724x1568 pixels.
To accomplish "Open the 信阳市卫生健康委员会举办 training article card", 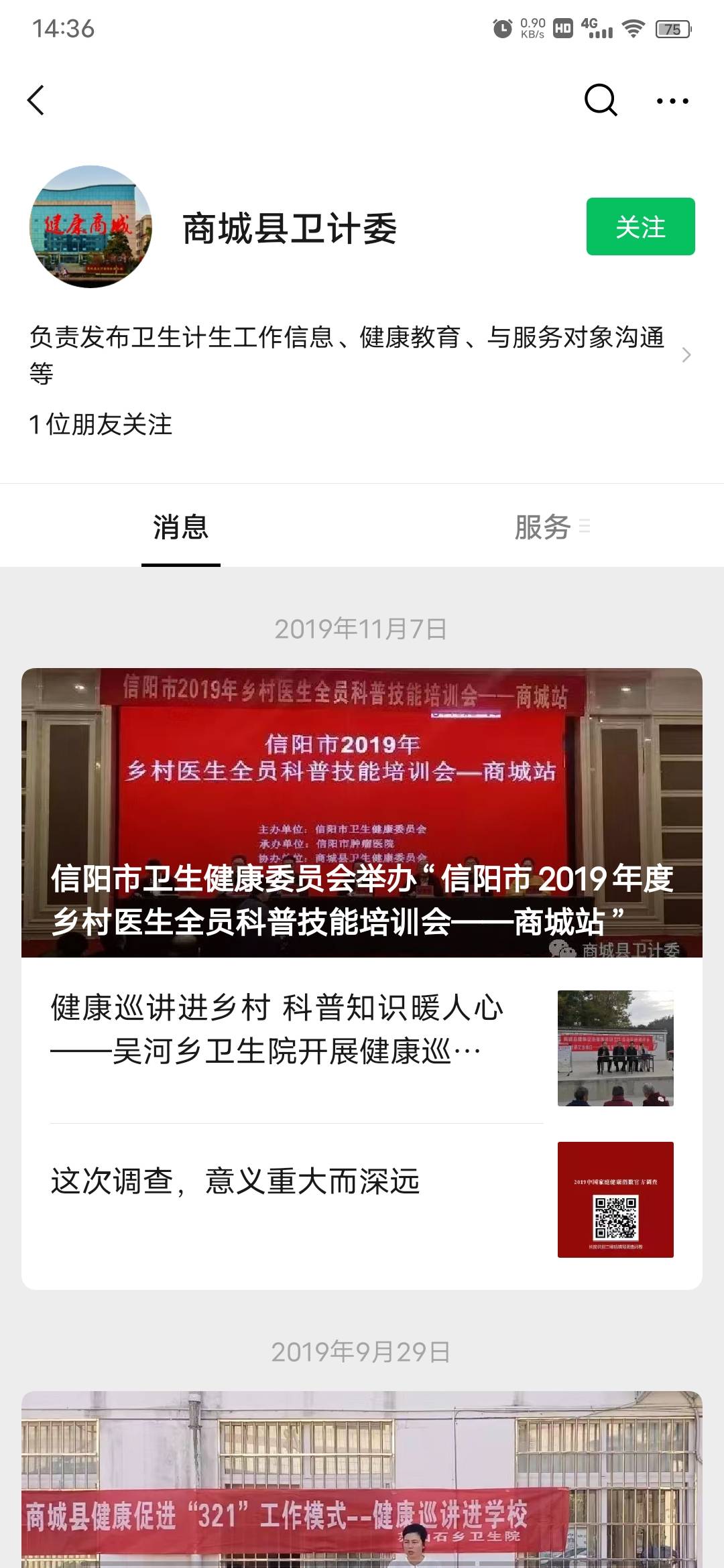I will point(362,813).
